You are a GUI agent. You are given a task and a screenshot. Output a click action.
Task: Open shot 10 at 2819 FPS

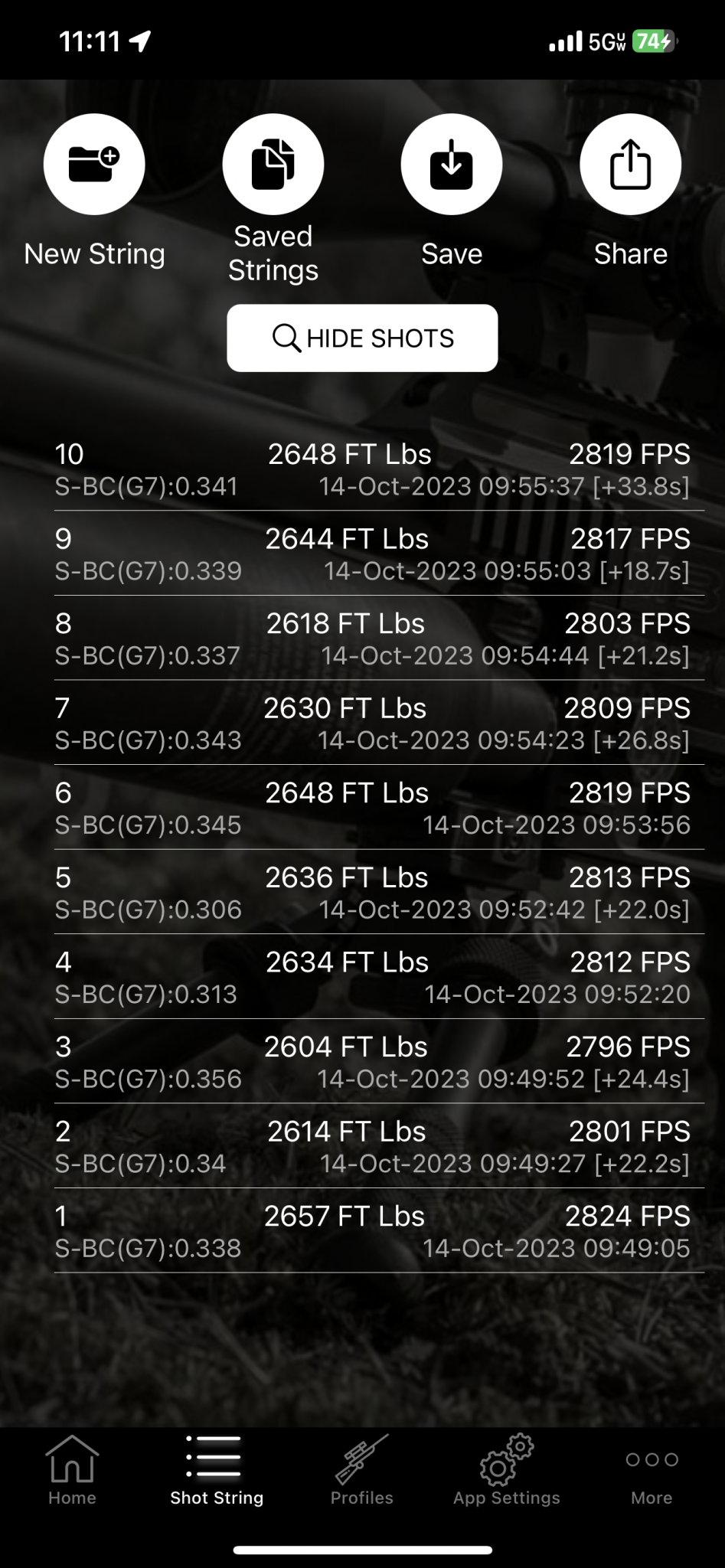(x=373, y=469)
